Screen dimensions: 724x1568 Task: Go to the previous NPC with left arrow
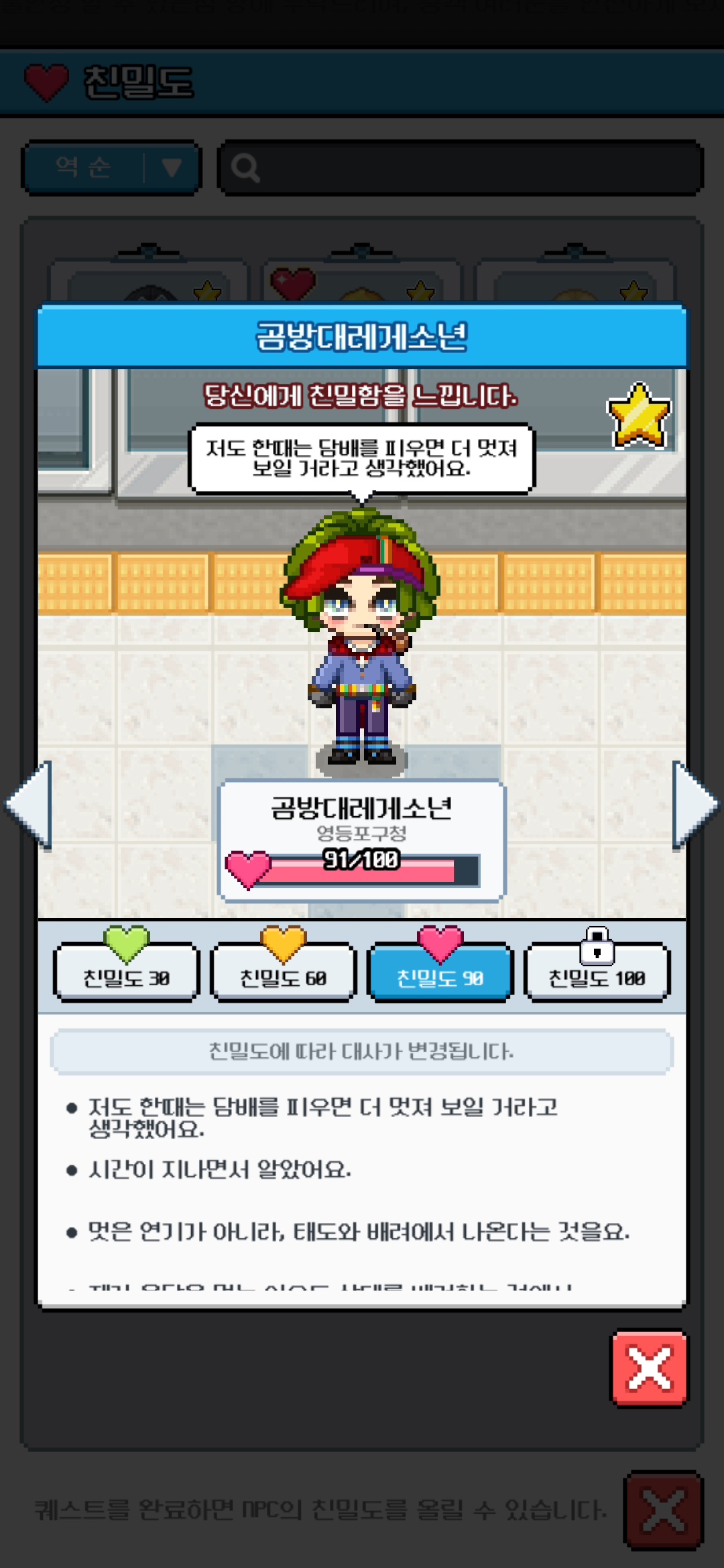coord(29,805)
